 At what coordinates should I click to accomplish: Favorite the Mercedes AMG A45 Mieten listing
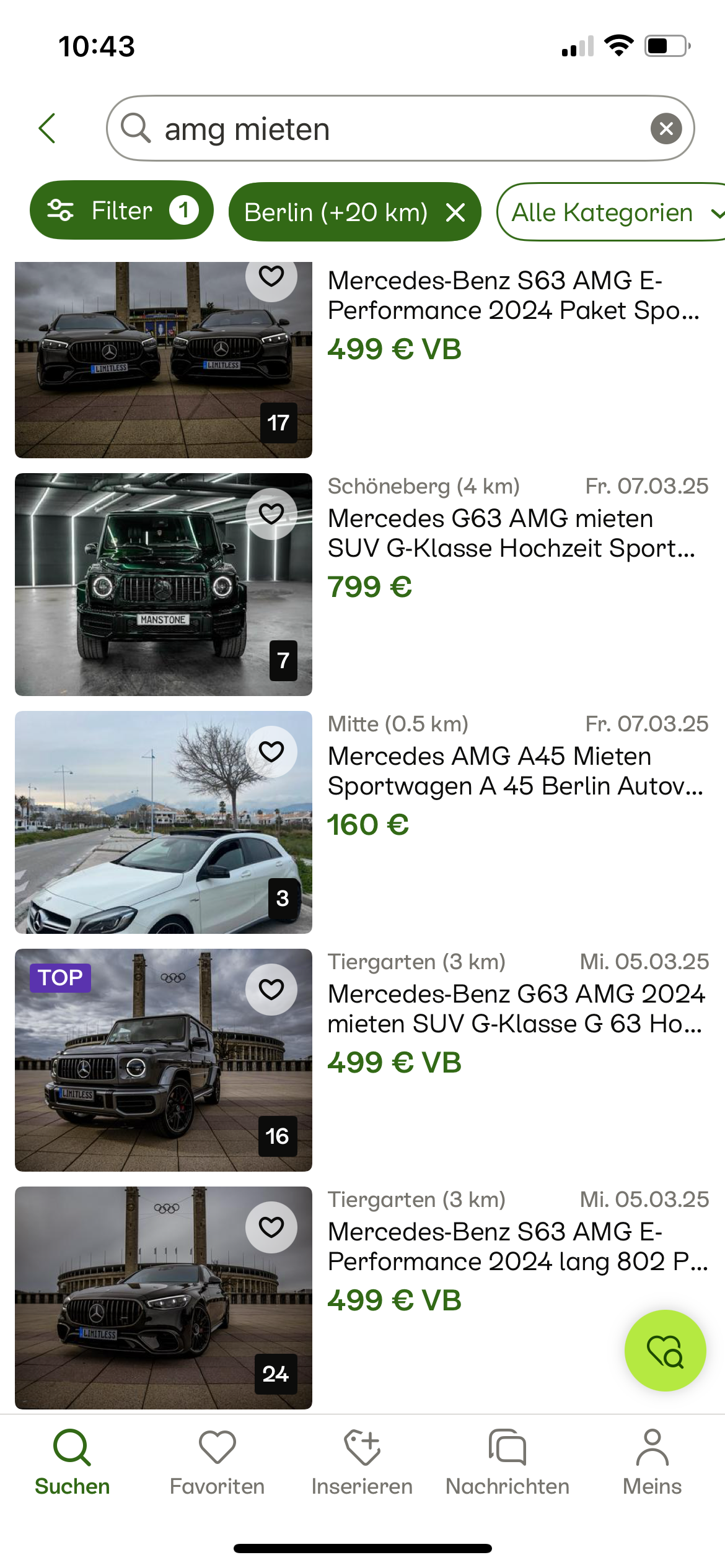click(x=271, y=752)
